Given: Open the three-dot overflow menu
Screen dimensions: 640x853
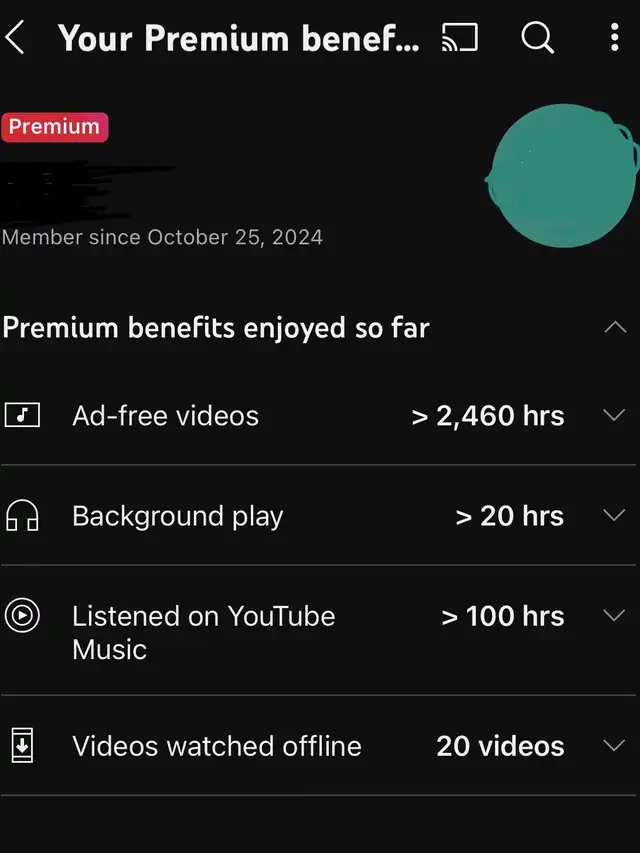Looking at the screenshot, I should (614, 38).
